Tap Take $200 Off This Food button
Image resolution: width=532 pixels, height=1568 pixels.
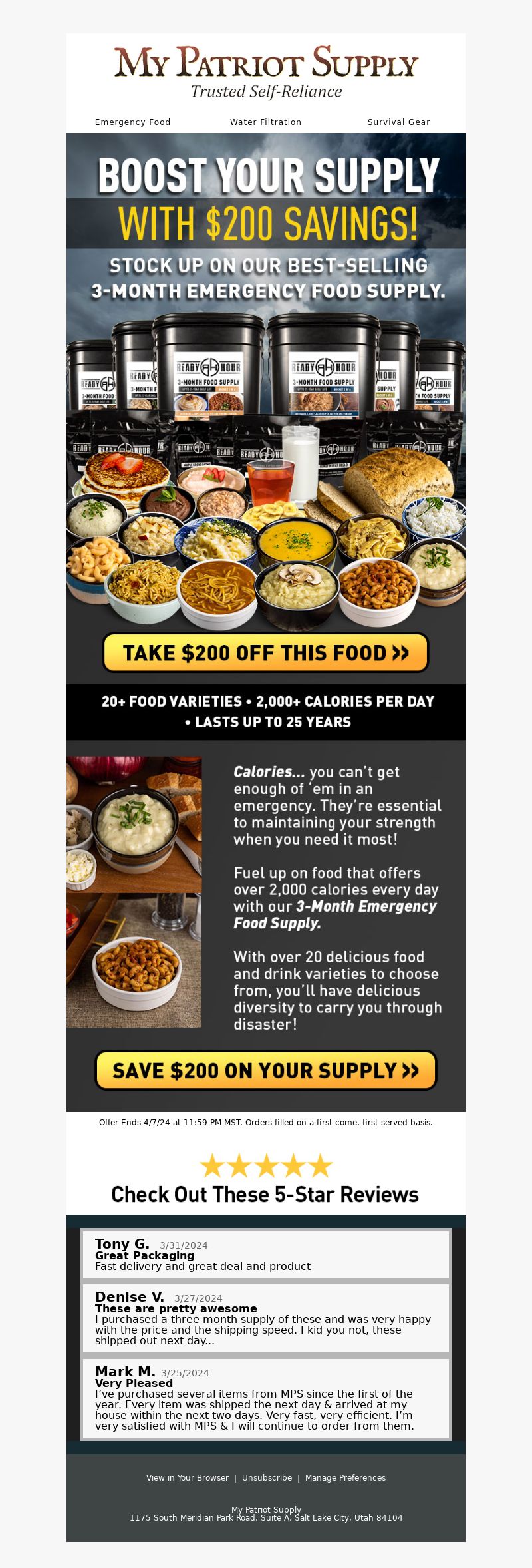pyautogui.click(x=265, y=652)
